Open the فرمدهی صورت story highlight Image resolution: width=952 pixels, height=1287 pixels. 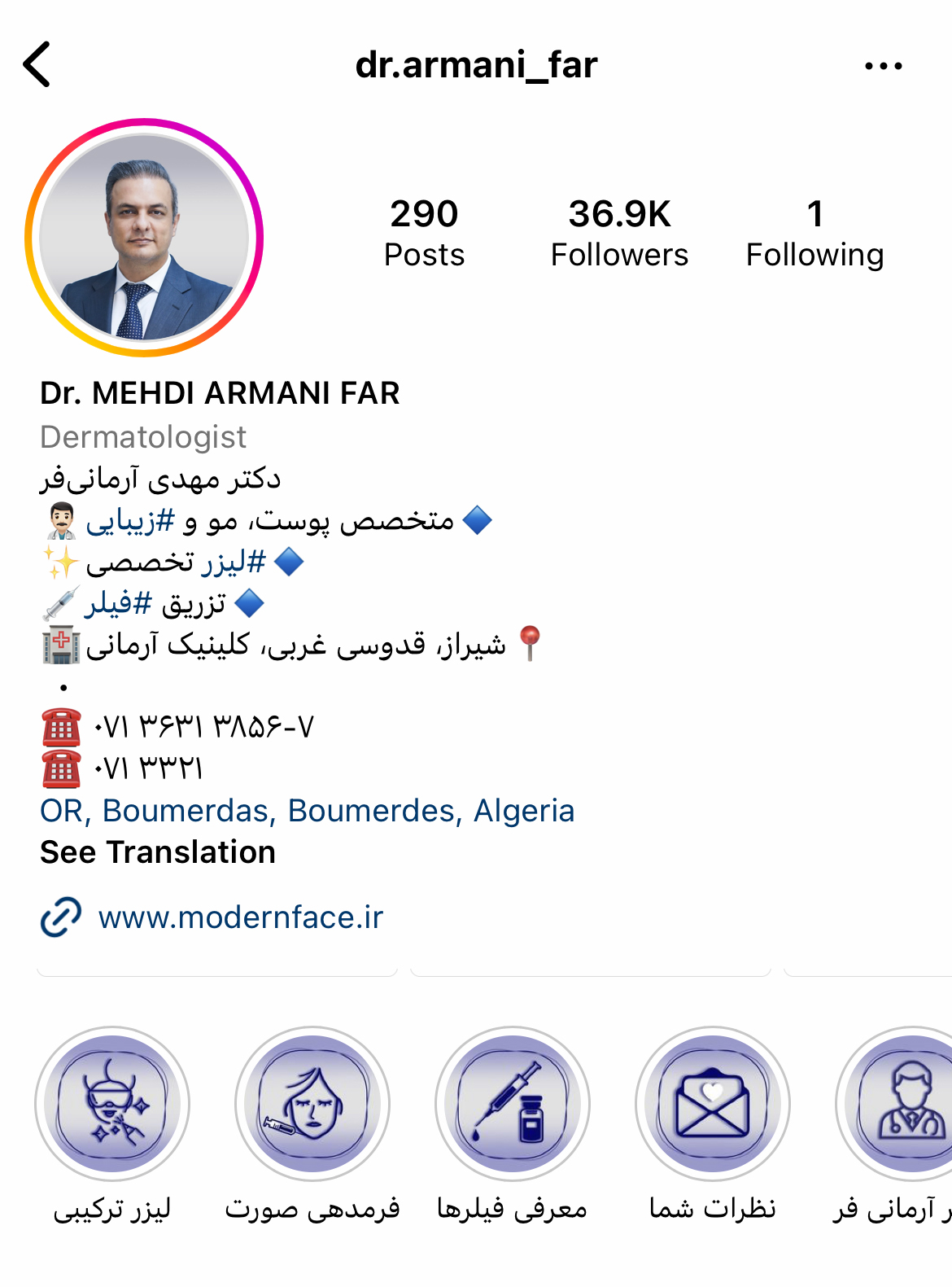click(x=312, y=1104)
